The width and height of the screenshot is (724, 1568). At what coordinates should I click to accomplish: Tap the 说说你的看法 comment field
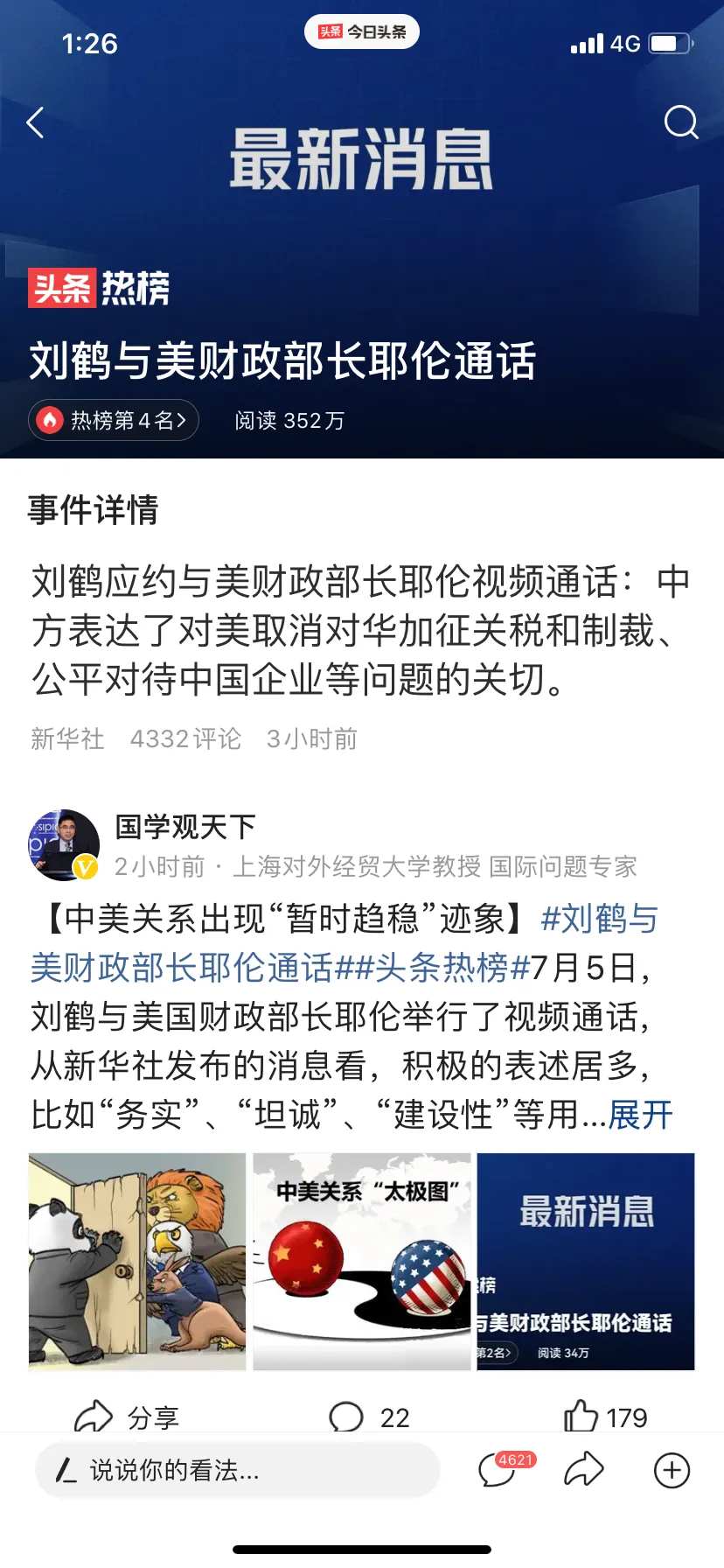point(237,1470)
